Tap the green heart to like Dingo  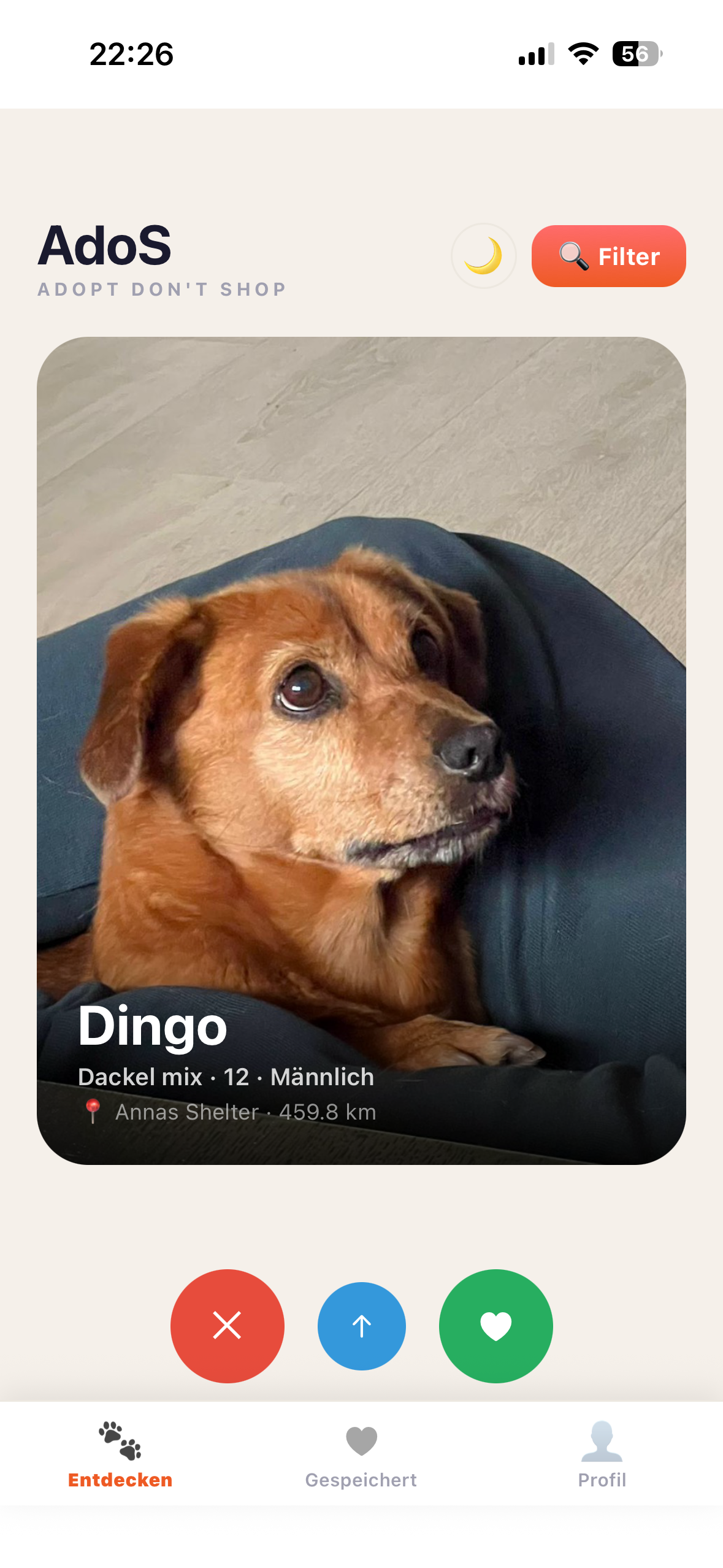pyautogui.click(x=496, y=1326)
